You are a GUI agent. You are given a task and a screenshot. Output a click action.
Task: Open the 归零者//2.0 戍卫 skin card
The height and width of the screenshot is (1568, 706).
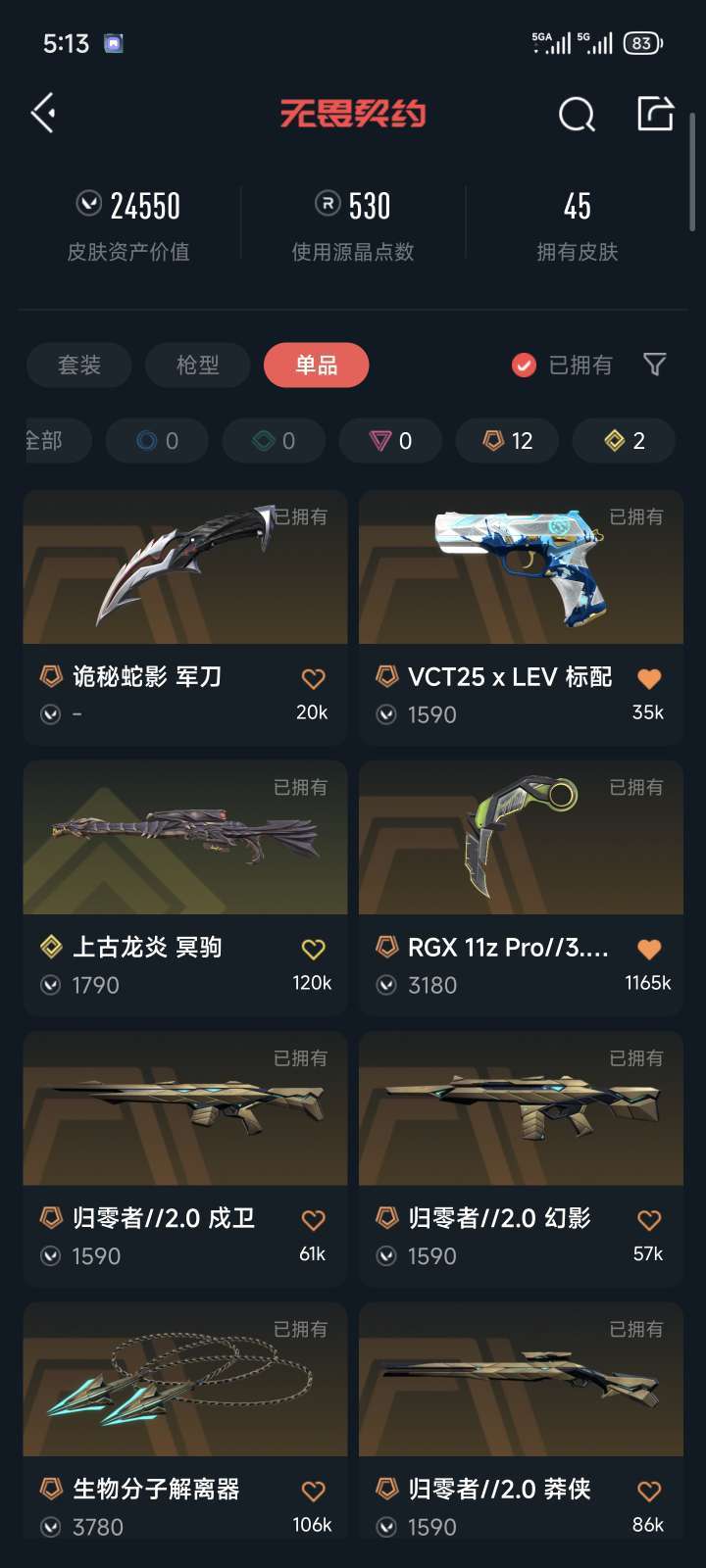[184, 1109]
